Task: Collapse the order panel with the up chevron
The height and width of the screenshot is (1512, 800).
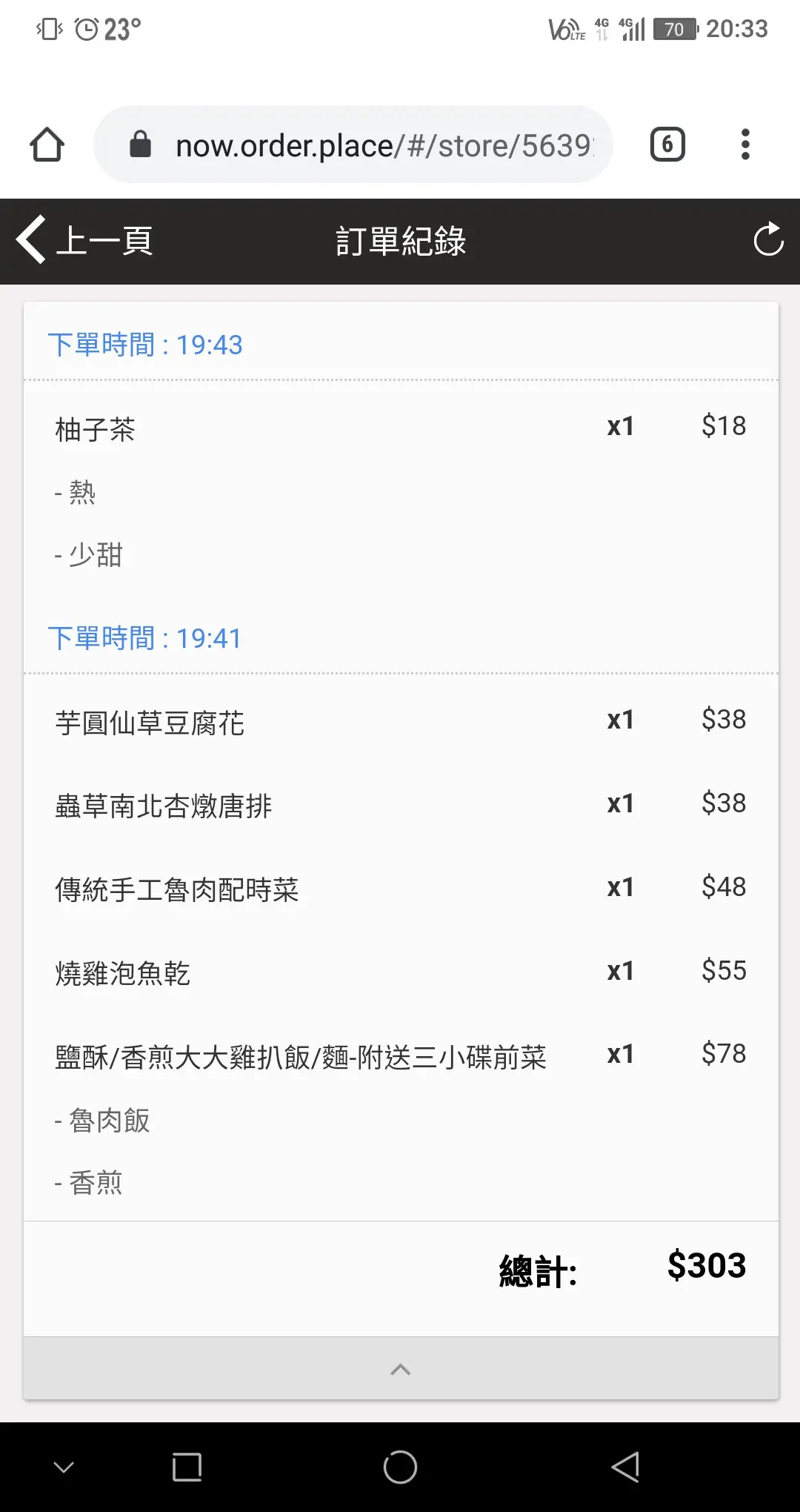Action: pos(400,1369)
